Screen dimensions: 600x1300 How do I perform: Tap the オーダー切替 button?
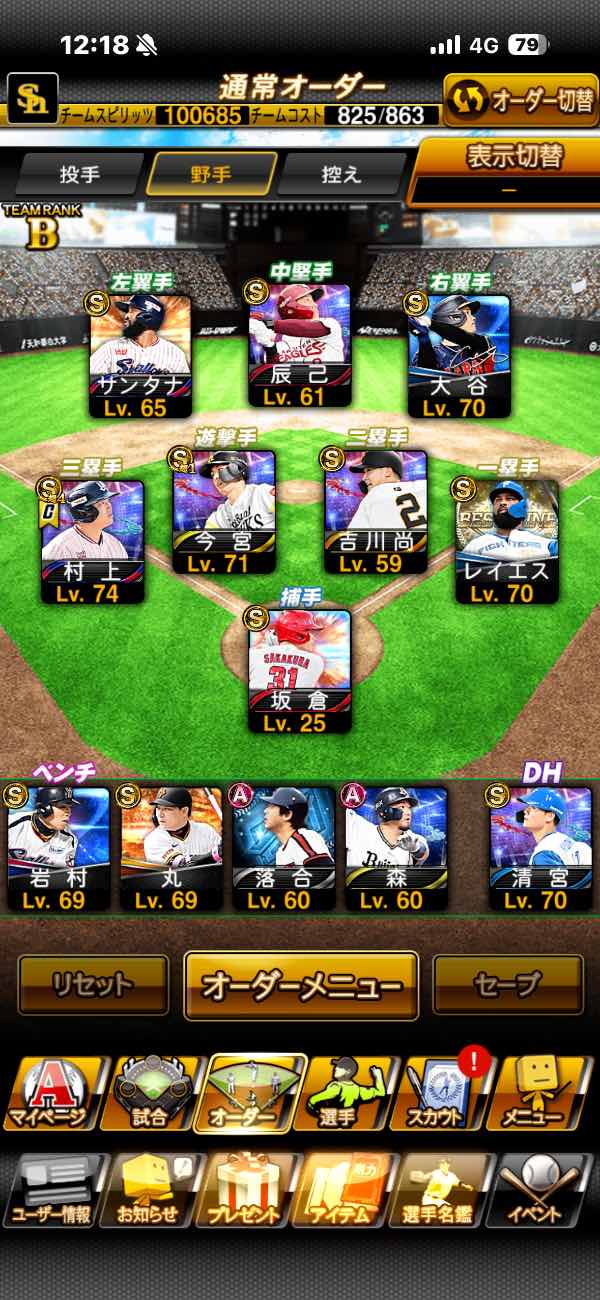tap(520, 102)
